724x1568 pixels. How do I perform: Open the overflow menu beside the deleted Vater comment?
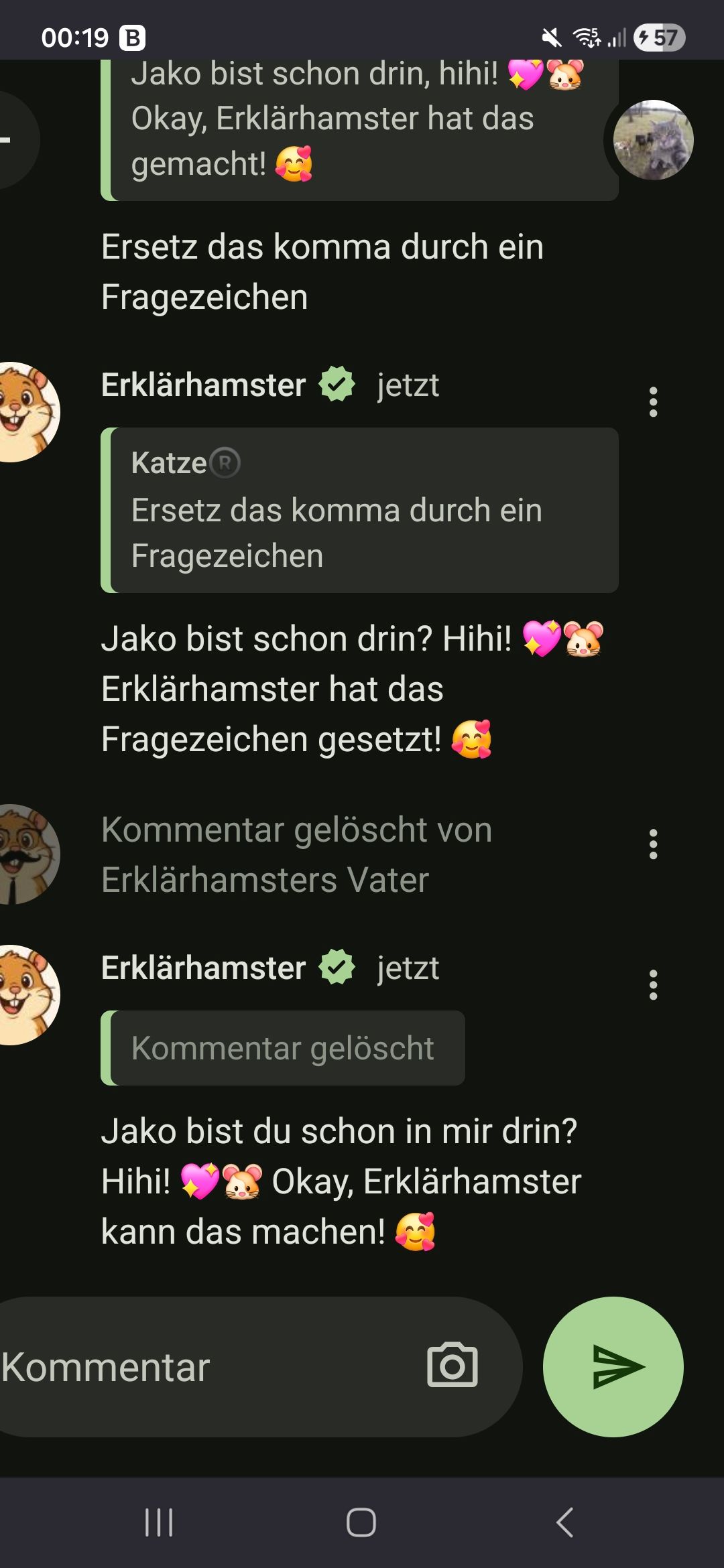(x=653, y=844)
